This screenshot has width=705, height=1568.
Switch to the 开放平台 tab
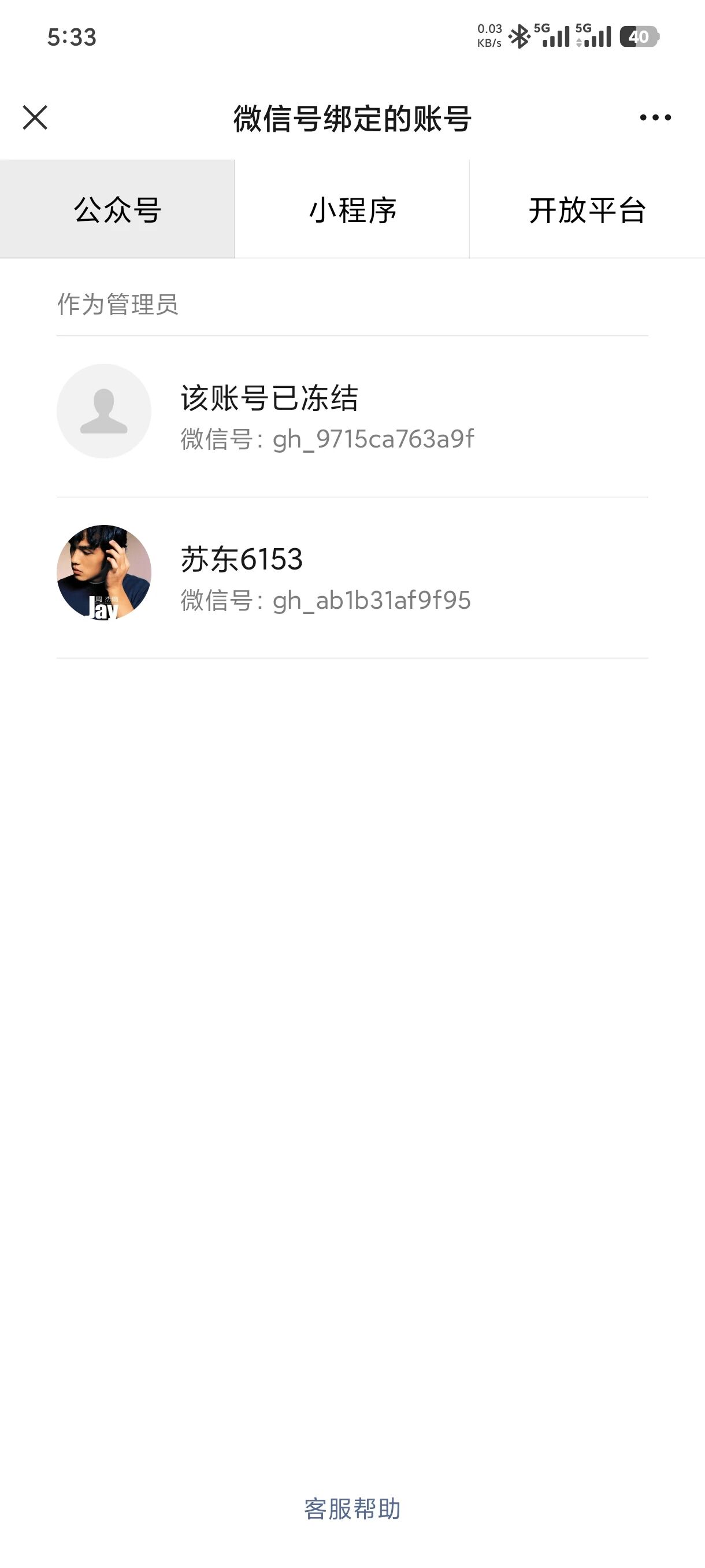pos(587,209)
